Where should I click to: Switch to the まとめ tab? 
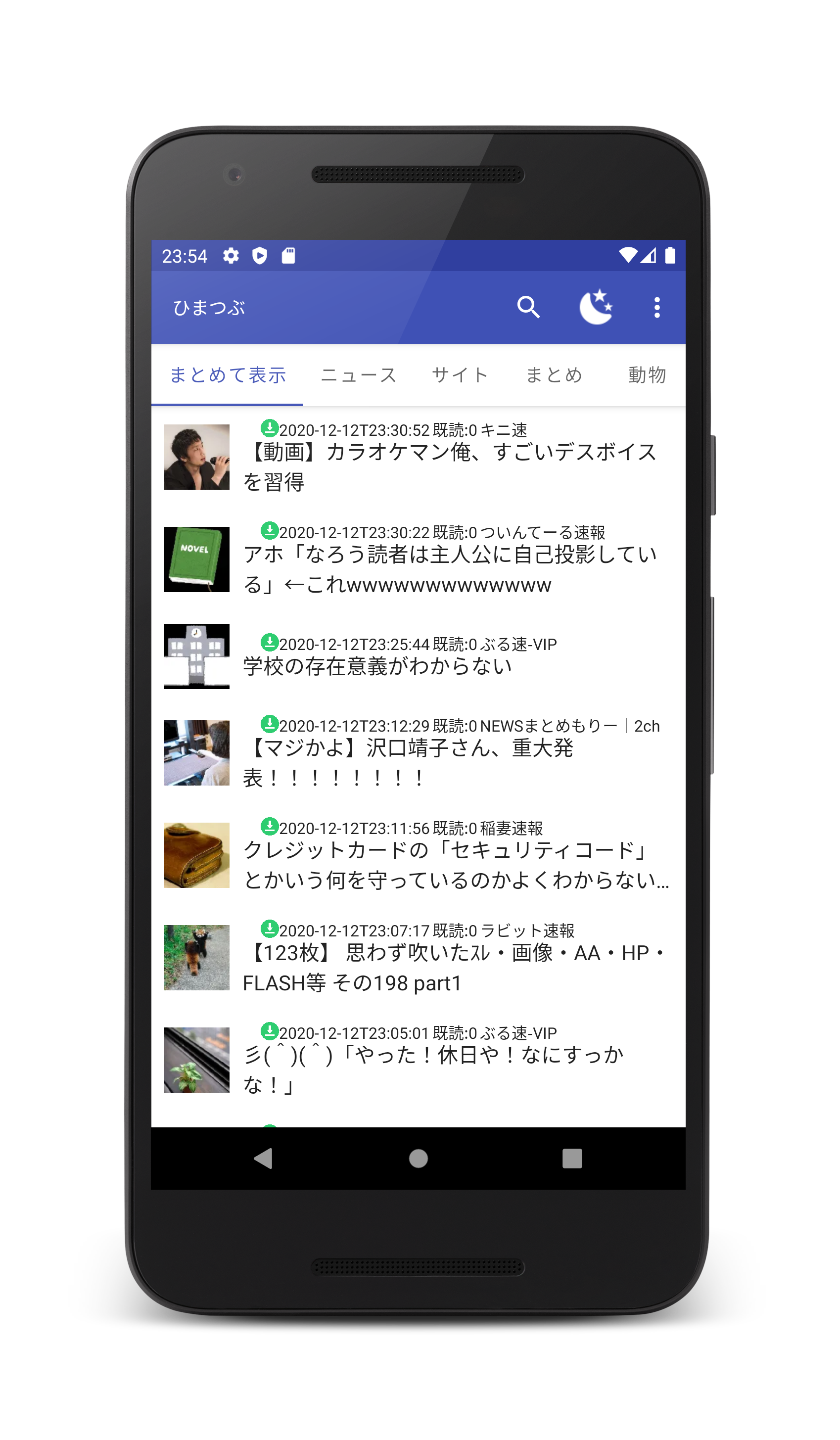pyautogui.click(x=554, y=375)
